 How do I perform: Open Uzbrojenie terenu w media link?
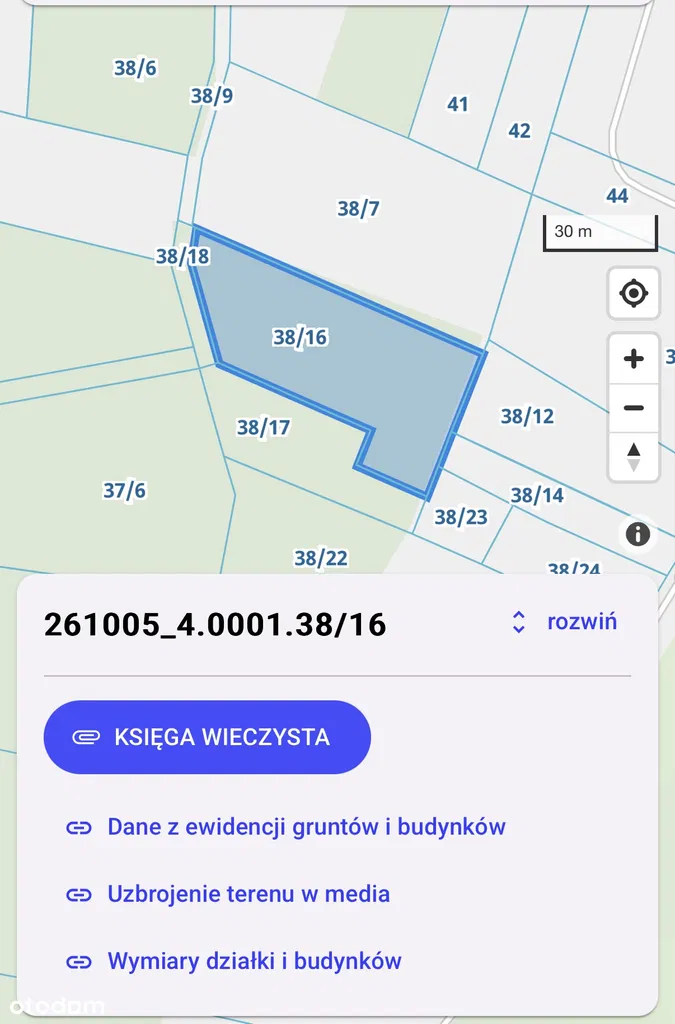coord(248,894)
